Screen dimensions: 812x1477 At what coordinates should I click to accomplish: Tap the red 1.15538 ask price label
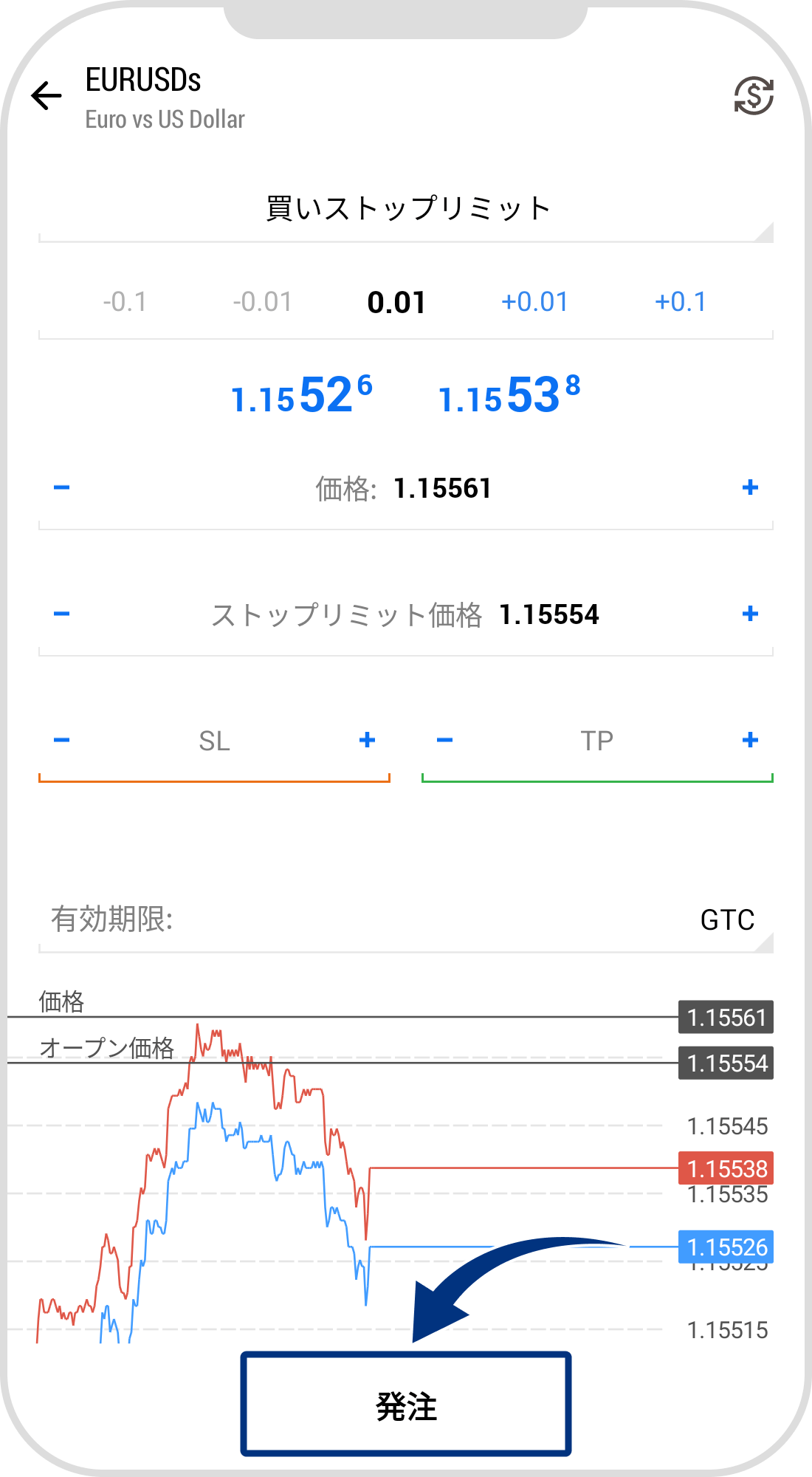pos(725,1169)
